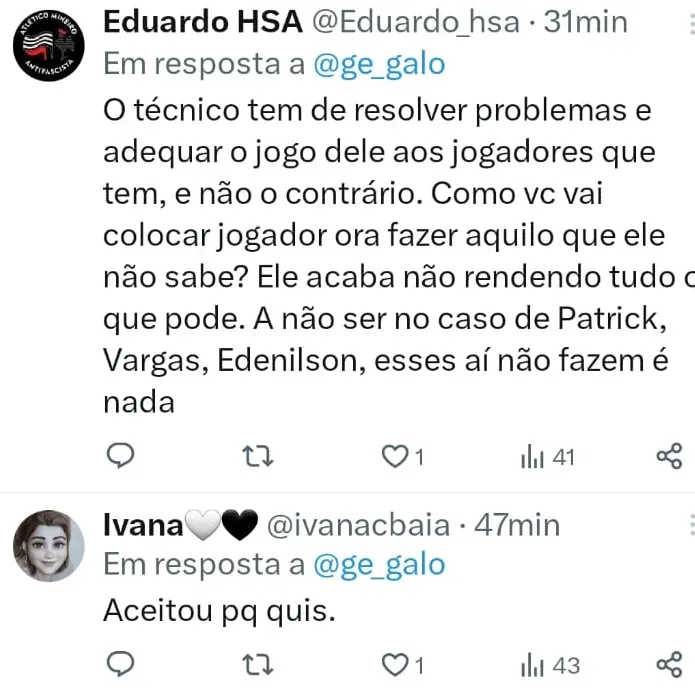Like Eduardo HSA's tweet
The image size is (695, 699).
click(398, 457)
